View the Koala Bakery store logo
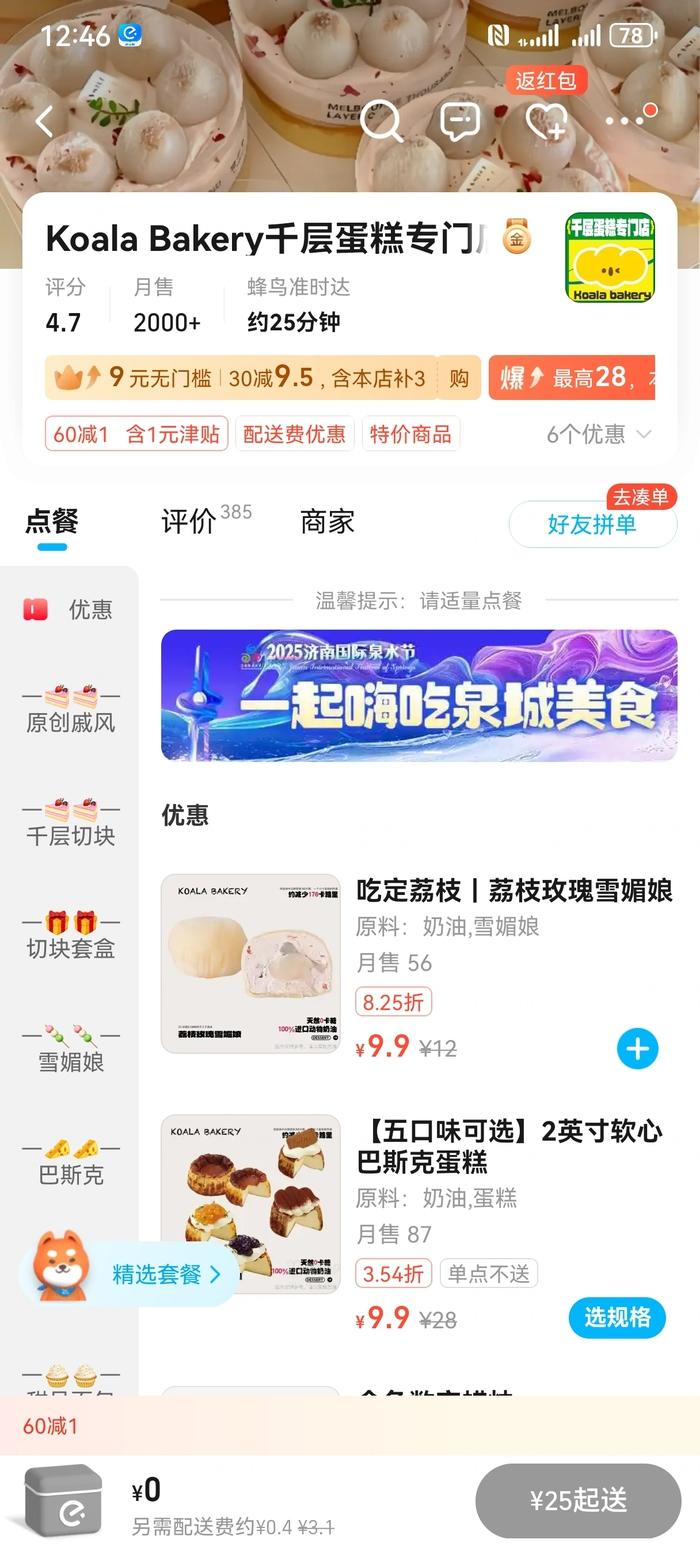This screenshot has width=700, height=1547. pos(609,258)
